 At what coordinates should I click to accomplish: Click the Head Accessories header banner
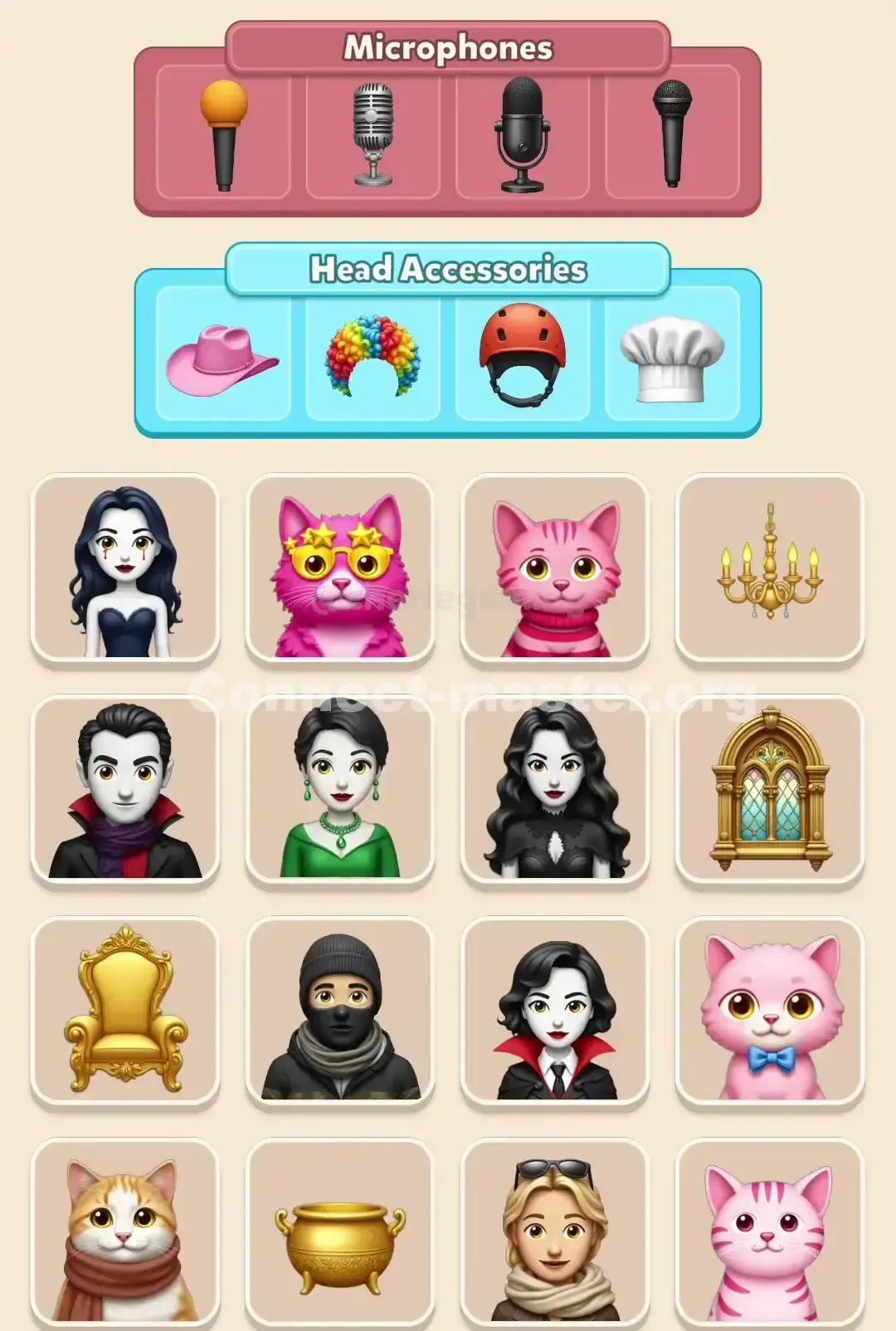click(x=448, y=270)
